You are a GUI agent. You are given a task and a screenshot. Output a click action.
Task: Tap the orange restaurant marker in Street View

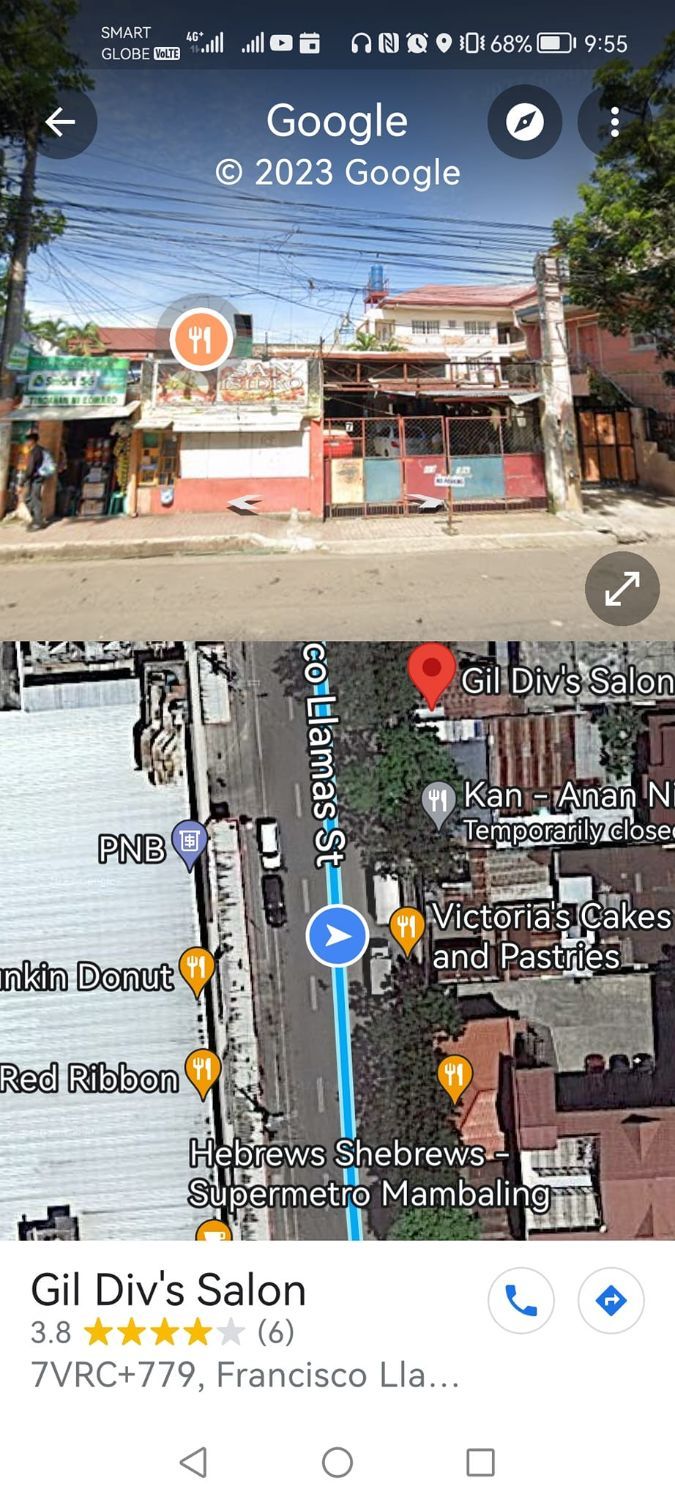click(x=200, y=341)
